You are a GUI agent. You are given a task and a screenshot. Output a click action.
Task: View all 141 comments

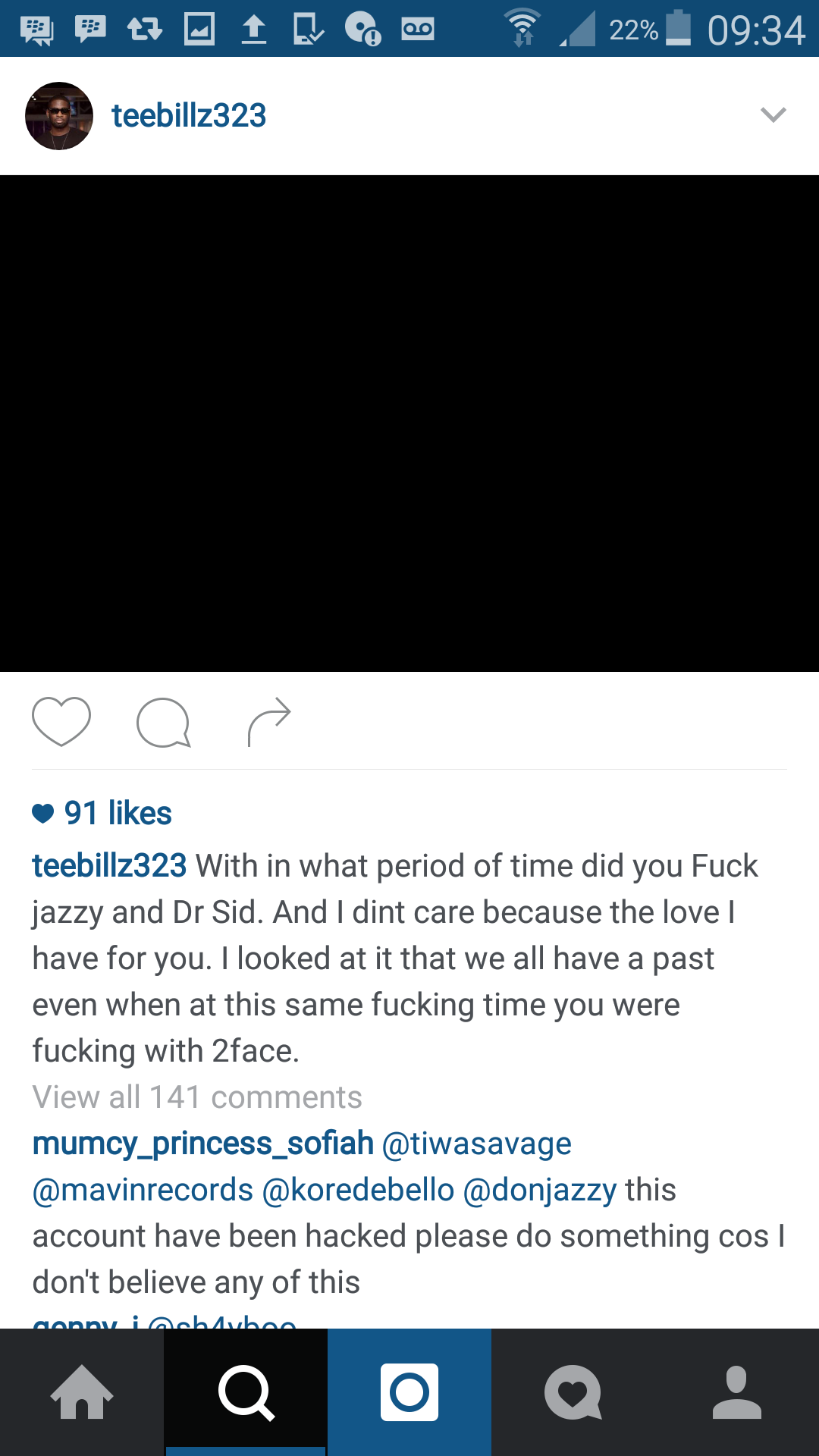tap(197, 1097)
